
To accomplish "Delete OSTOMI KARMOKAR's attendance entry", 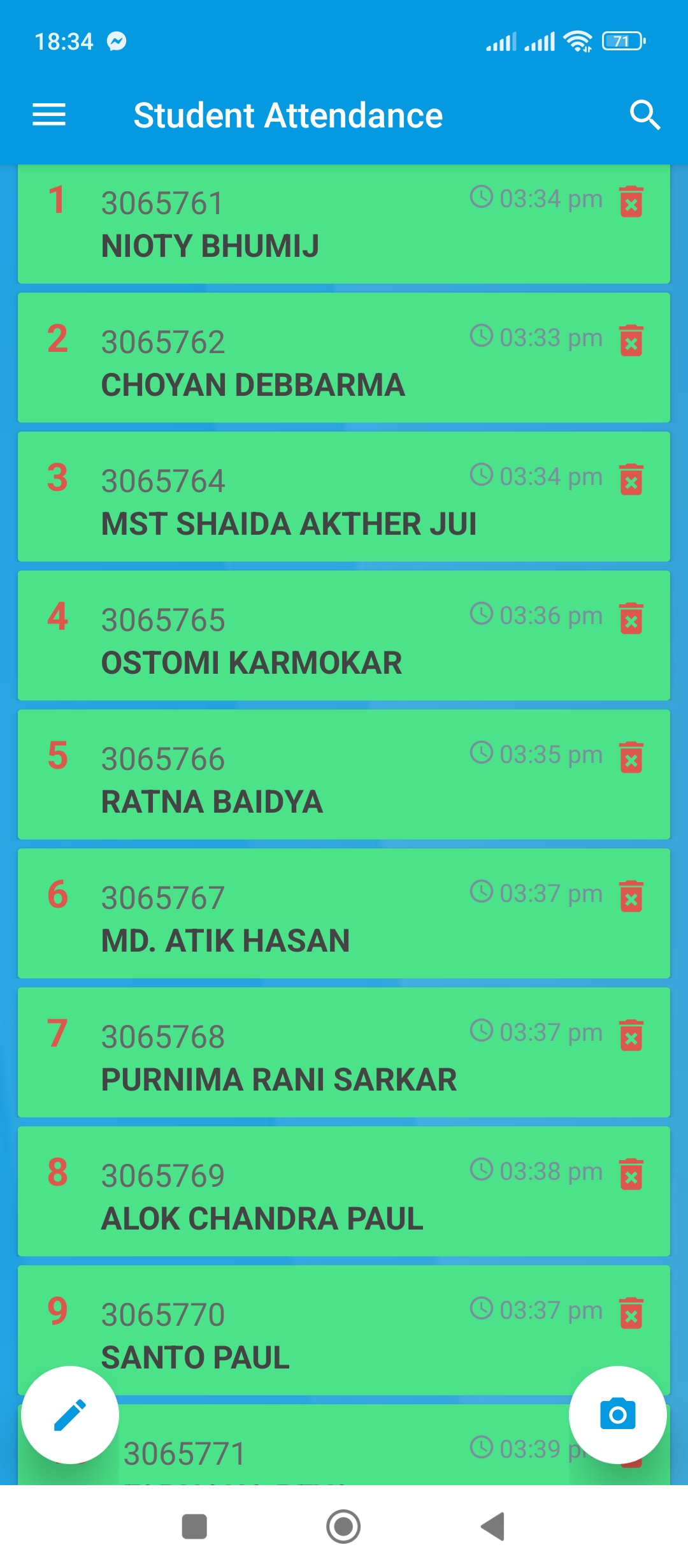I will 631,618.
